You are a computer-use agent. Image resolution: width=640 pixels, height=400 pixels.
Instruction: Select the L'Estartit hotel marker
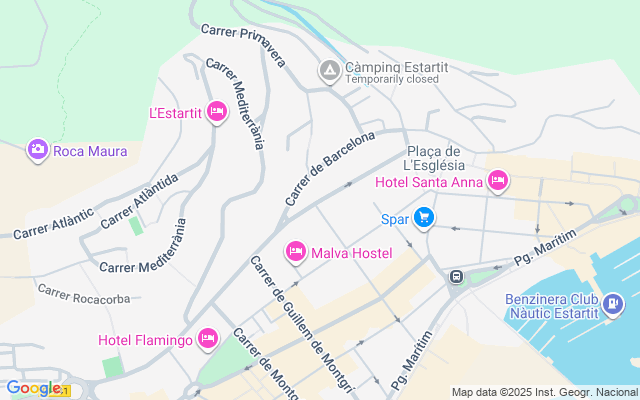tap(217, 112)
